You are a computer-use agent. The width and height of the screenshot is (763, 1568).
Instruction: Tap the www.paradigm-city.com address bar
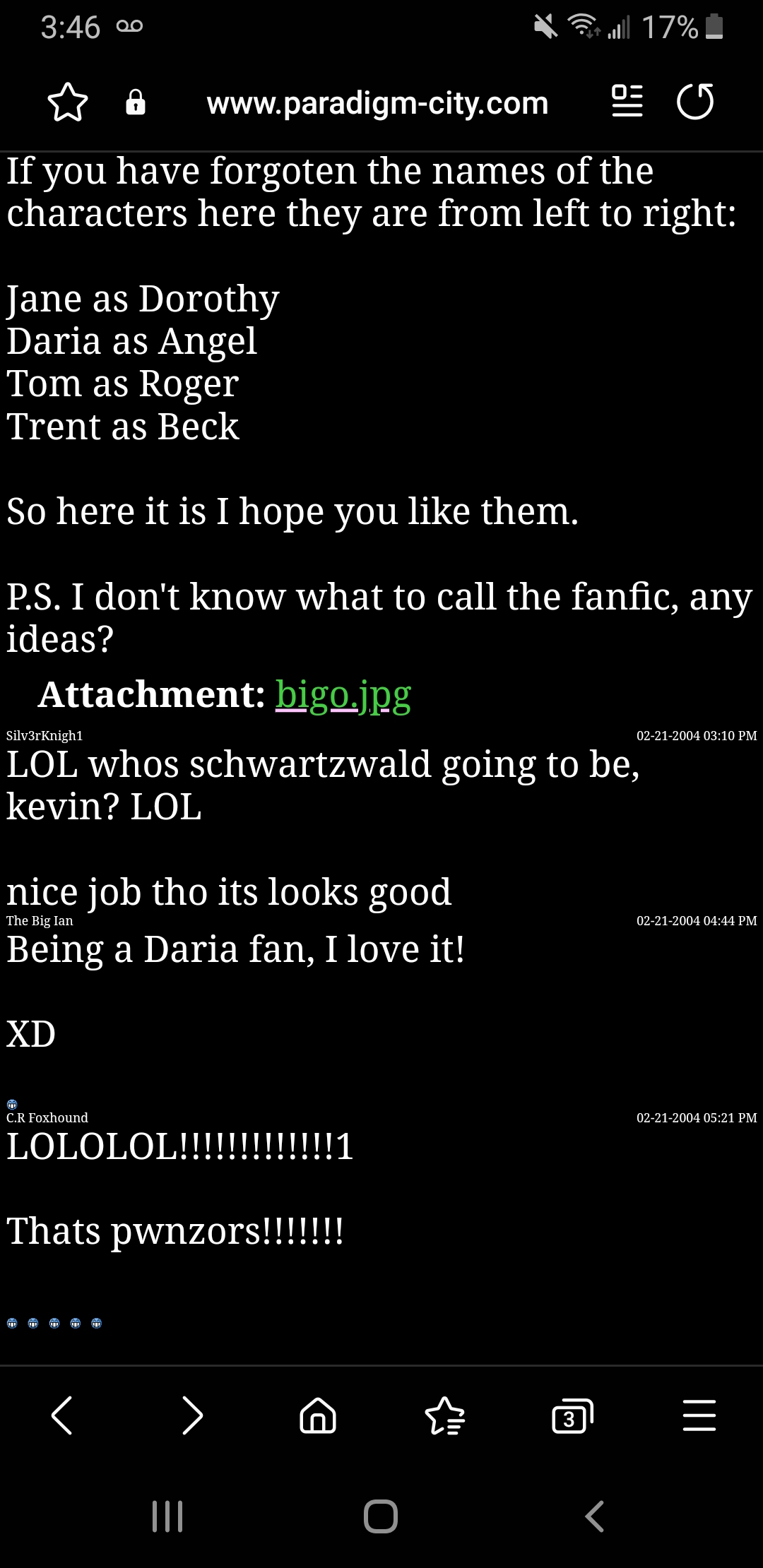[x=377, y=103]
